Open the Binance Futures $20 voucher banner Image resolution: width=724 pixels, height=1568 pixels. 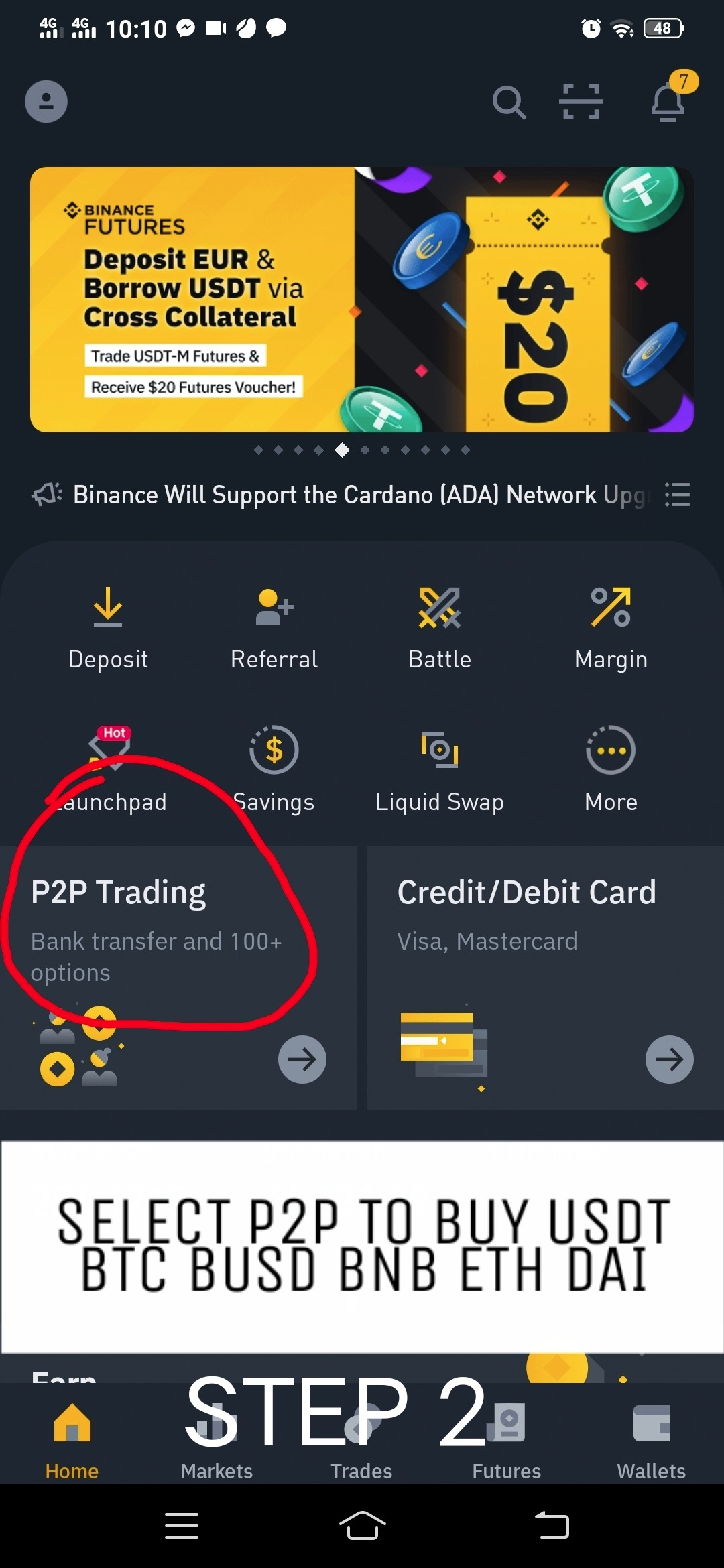tap(362, 300)
